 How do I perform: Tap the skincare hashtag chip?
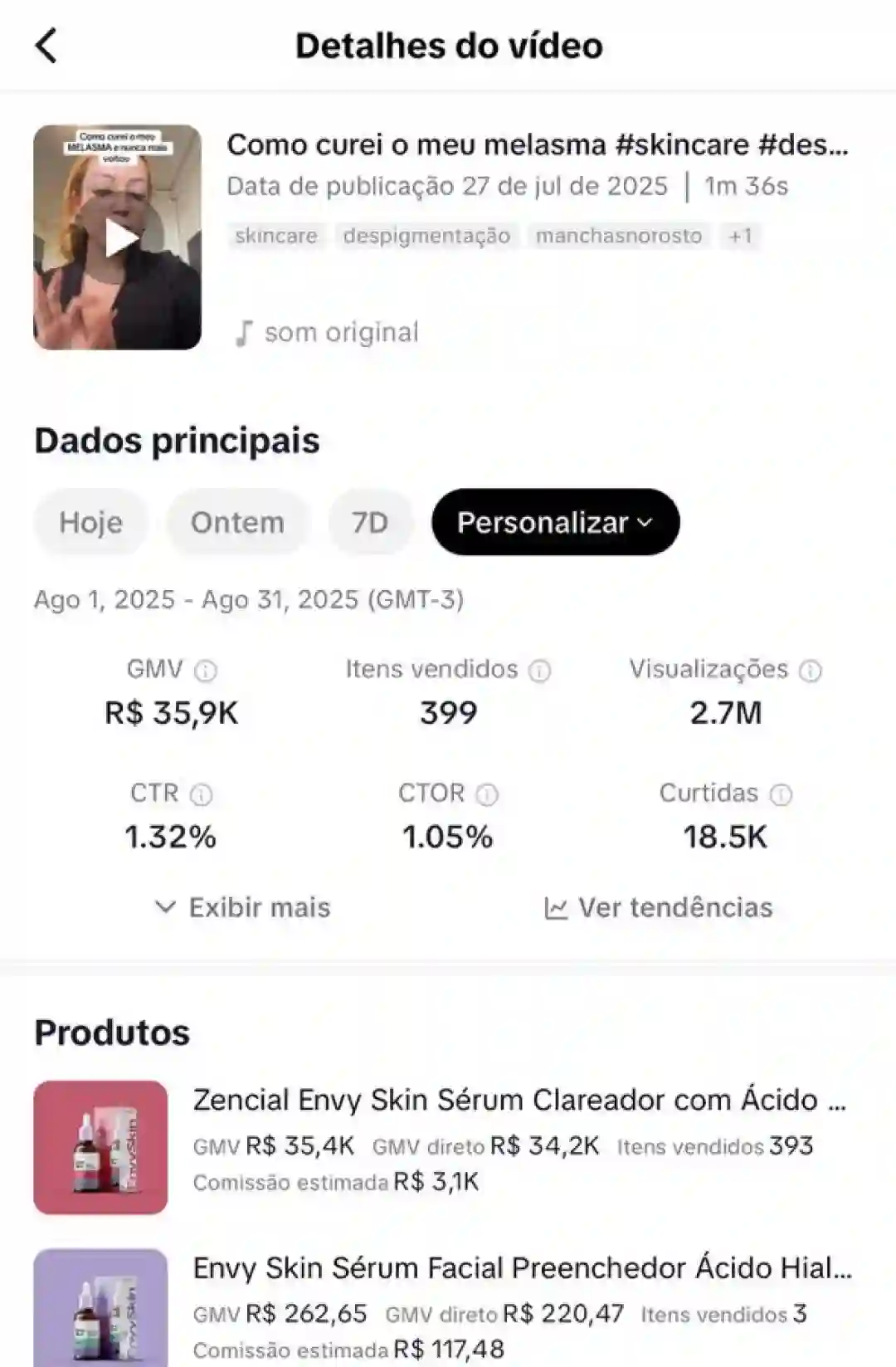click(x=275, y=237)
